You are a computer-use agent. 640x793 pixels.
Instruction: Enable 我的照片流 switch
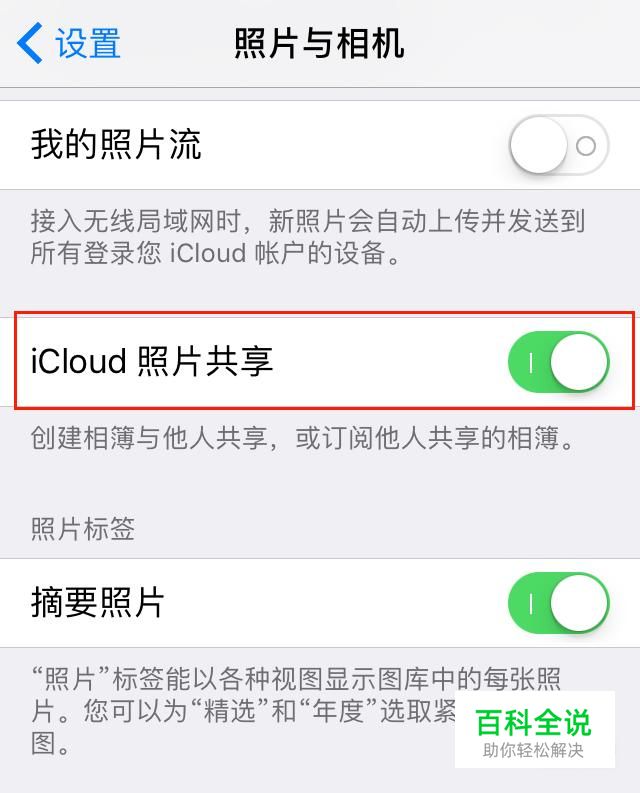tap(558, 147)
